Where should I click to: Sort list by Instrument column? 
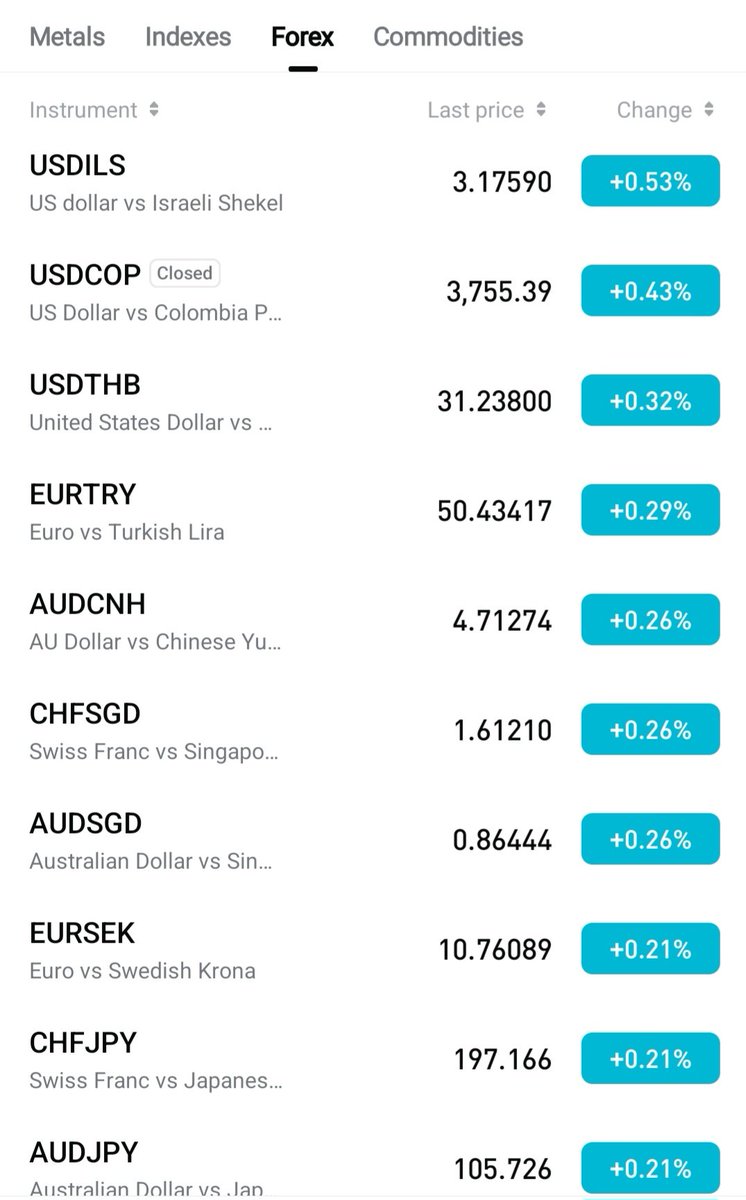tap(94, 110)
